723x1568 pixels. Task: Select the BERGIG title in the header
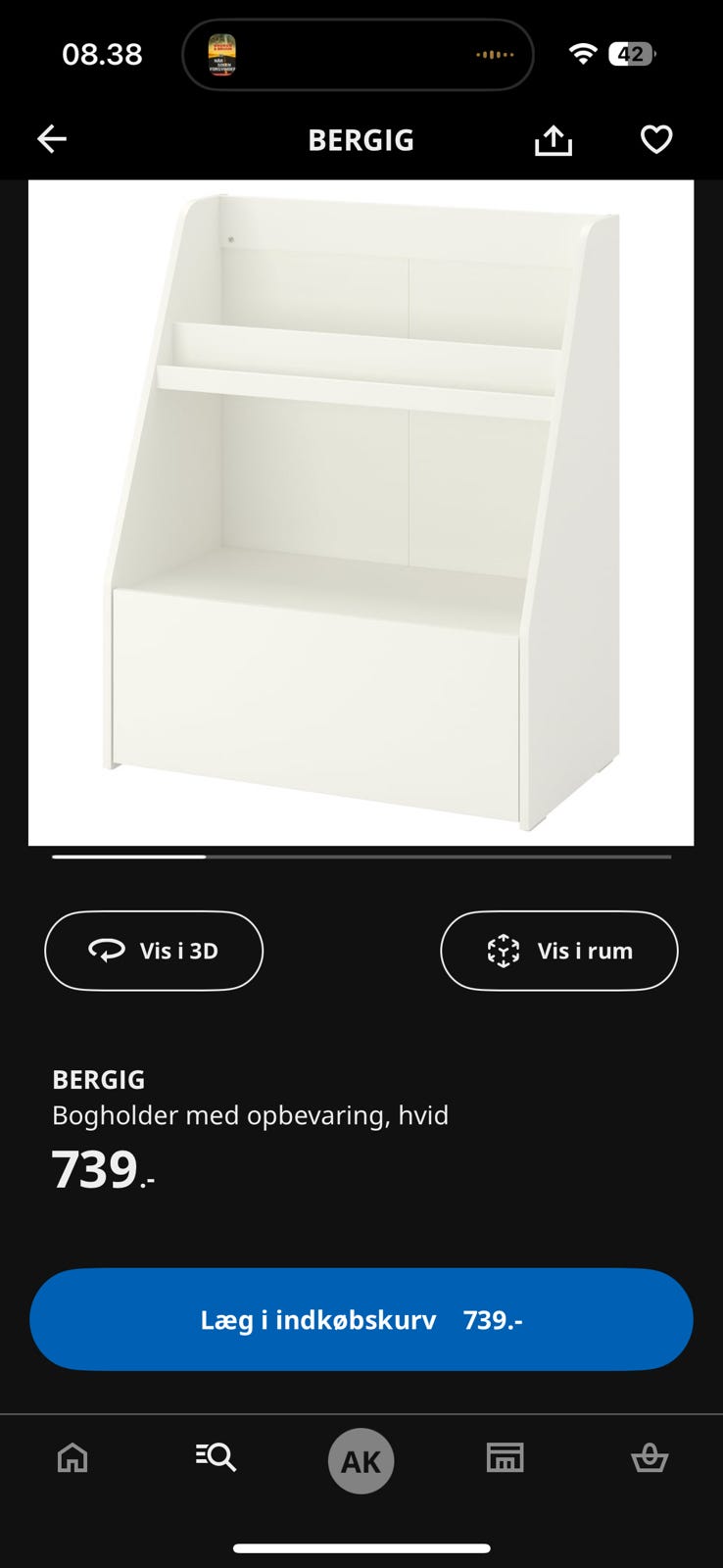point(361,140)
